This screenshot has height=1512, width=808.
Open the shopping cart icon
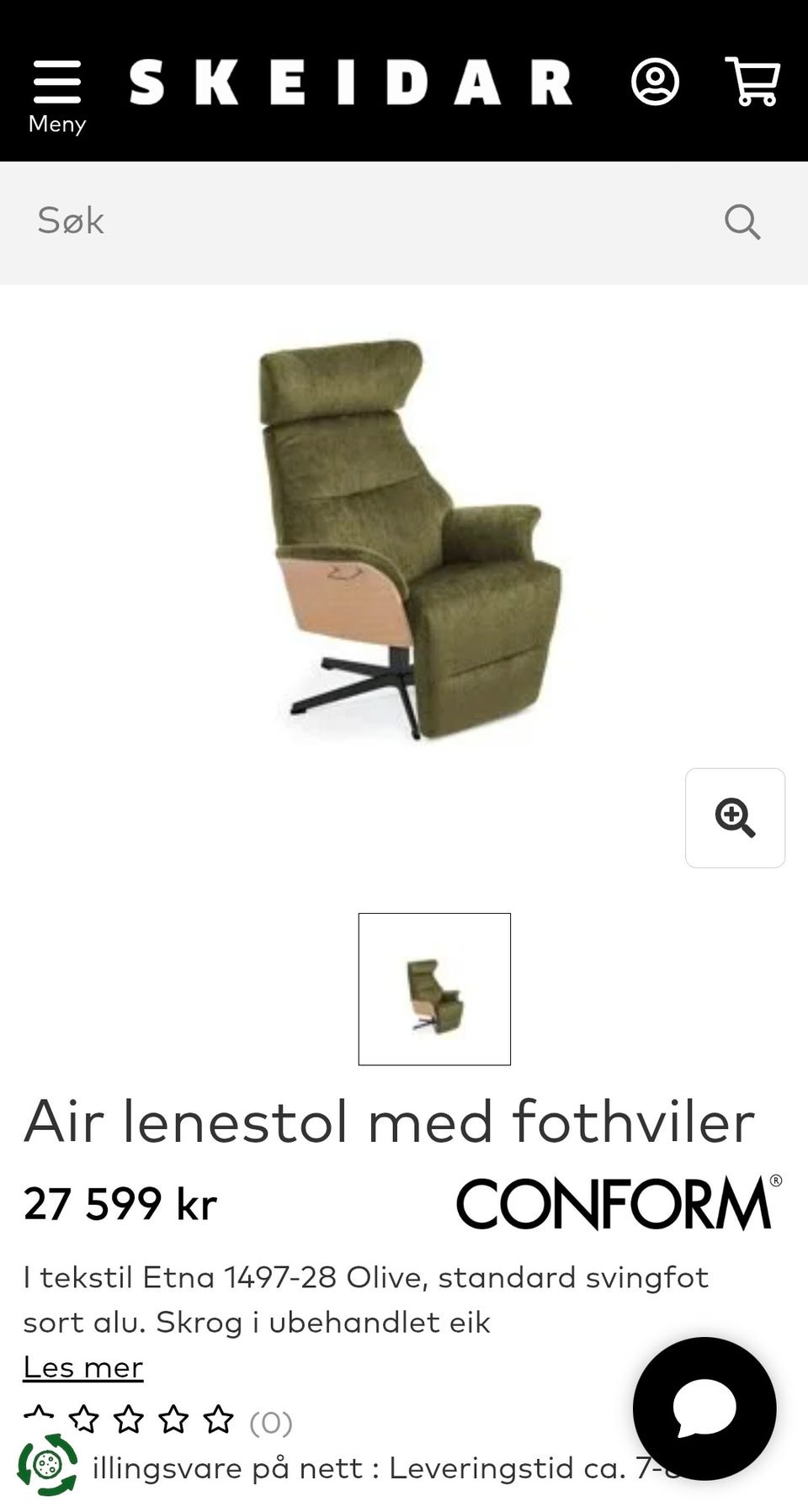752,82
